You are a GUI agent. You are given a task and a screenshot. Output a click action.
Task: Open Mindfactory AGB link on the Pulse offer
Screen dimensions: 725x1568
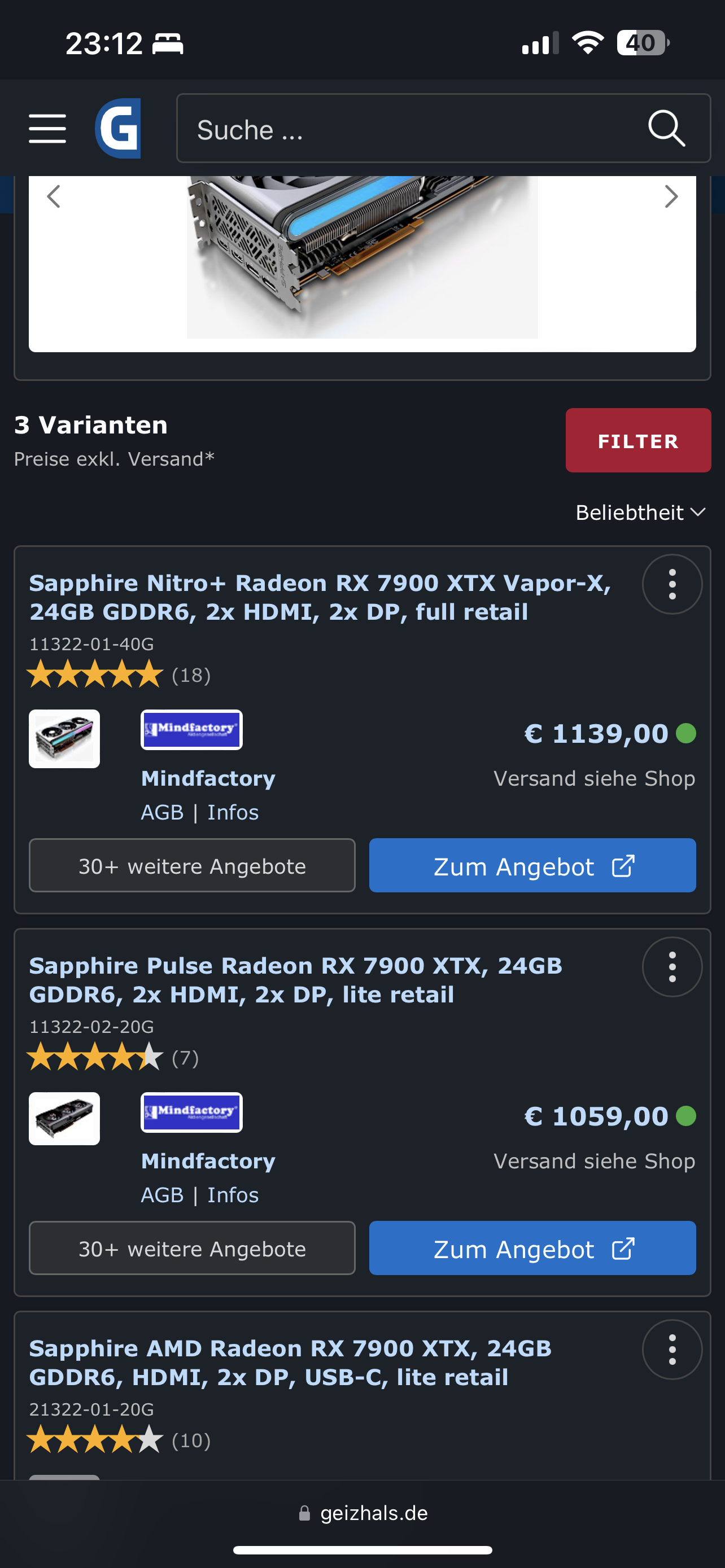[162, 1195]
